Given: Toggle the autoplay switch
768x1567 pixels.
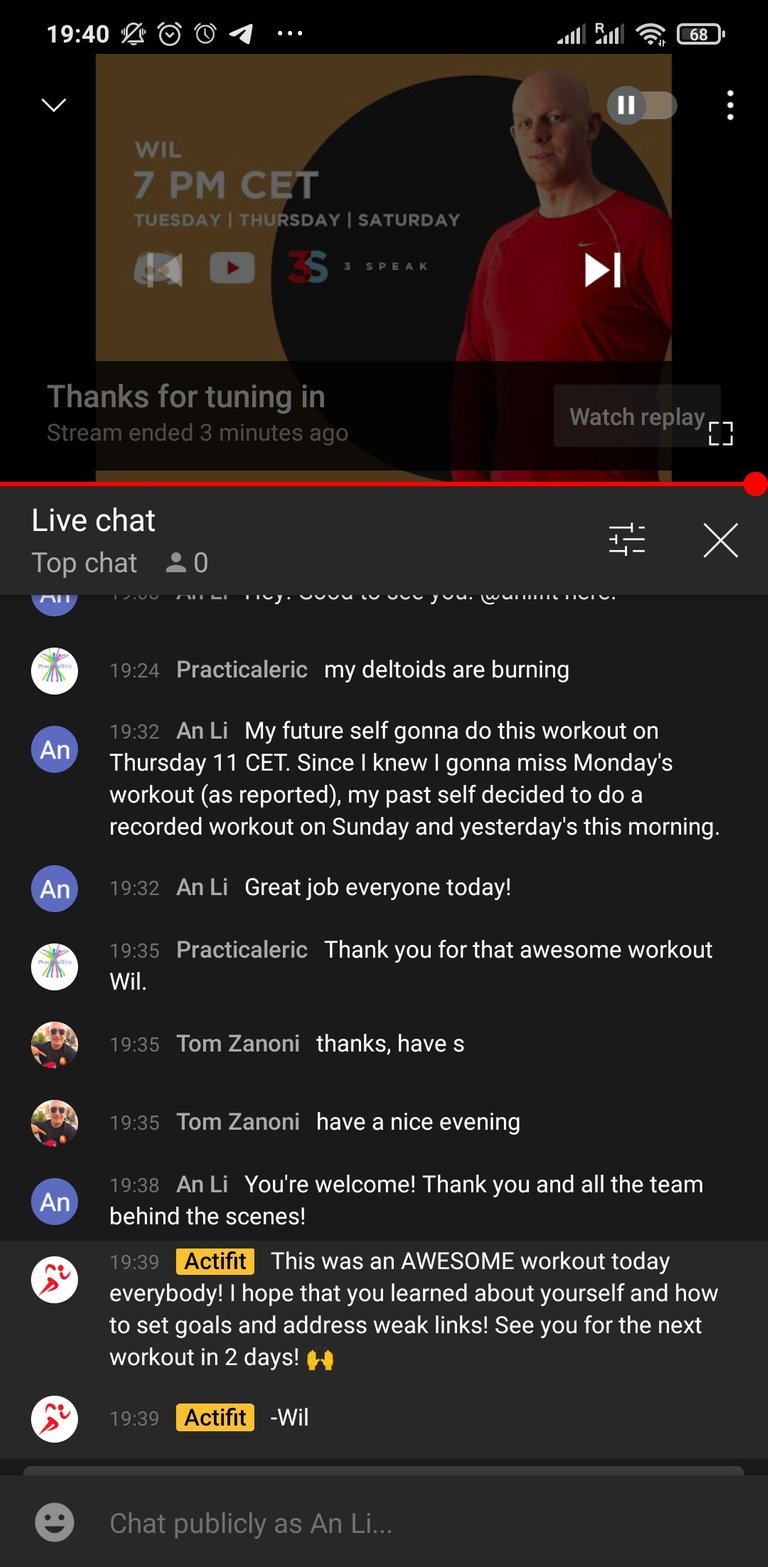Looking at the screenshot, I should click(642, 105).
